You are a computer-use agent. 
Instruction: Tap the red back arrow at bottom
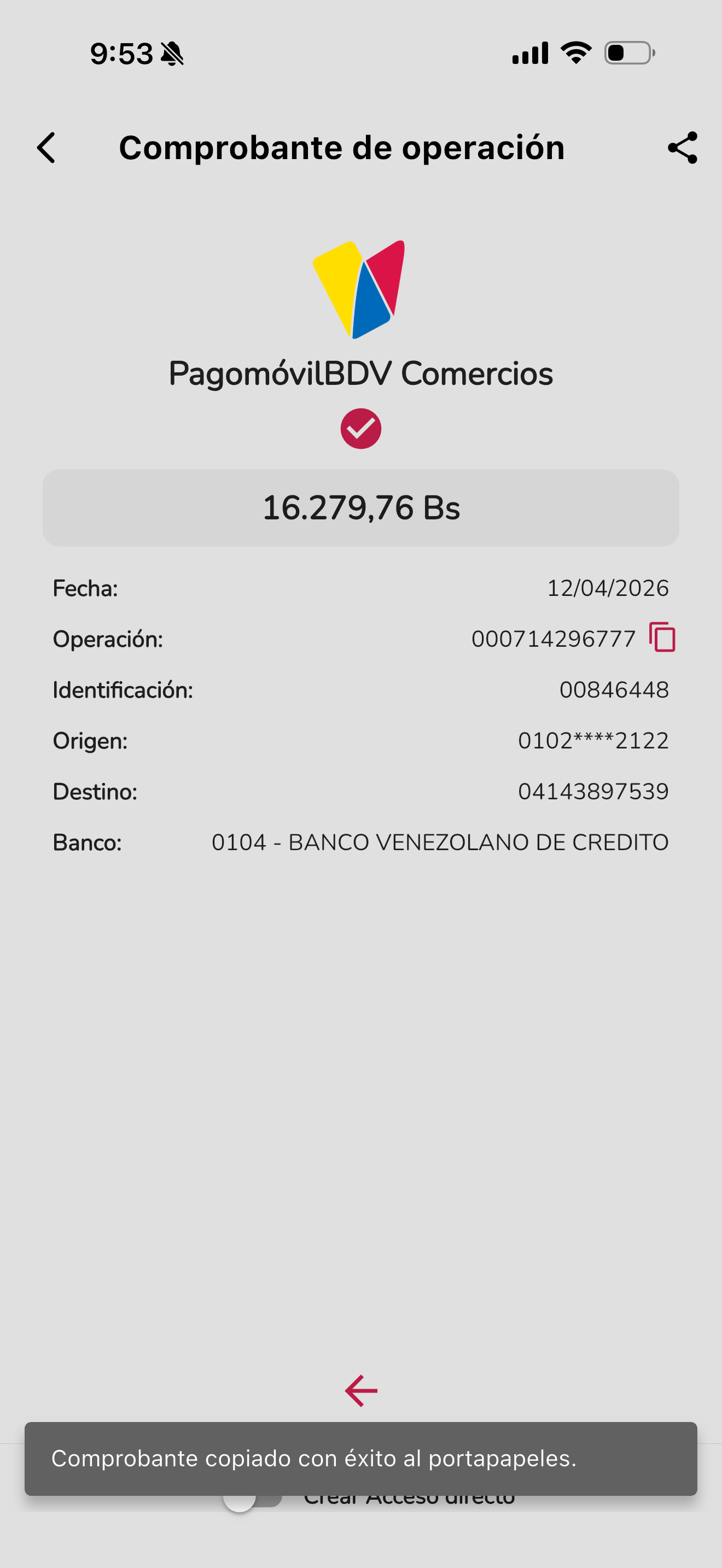click(x=361, y=1391)
